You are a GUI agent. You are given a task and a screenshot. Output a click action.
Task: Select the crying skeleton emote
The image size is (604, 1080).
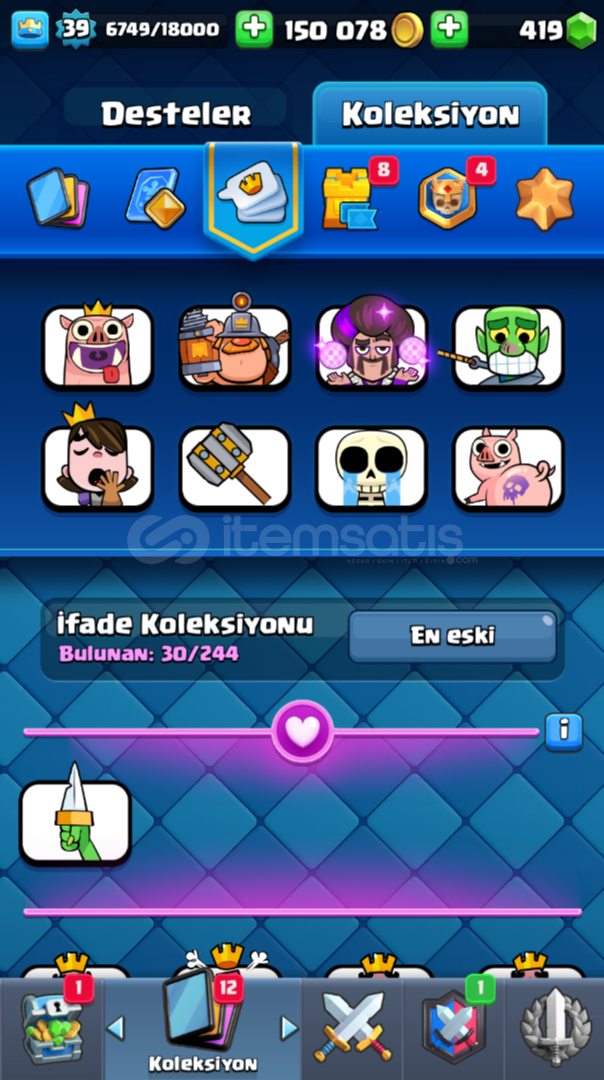tap(372, 467)
